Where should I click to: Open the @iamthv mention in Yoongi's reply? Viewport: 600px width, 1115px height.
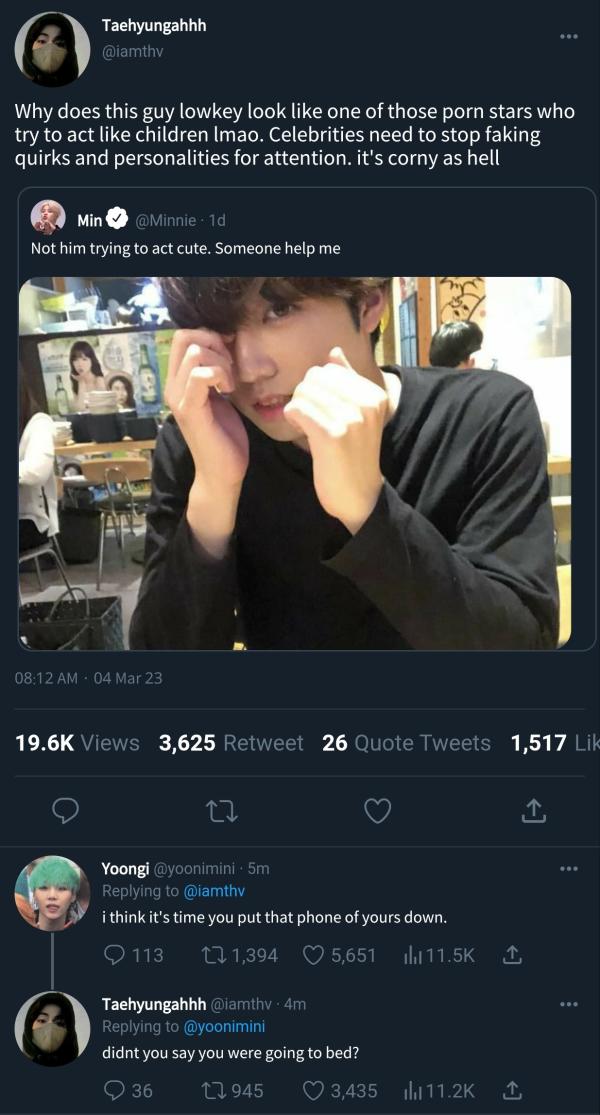tap(214, 891)
